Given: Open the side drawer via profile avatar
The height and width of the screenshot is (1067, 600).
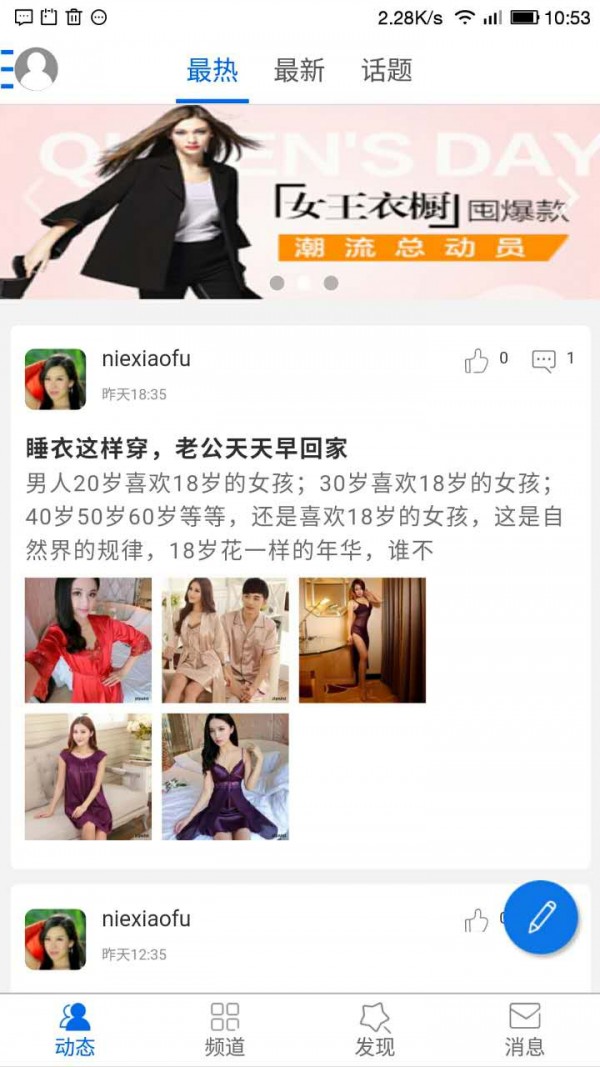Looking at the screenshot, I should pos(34,69).
